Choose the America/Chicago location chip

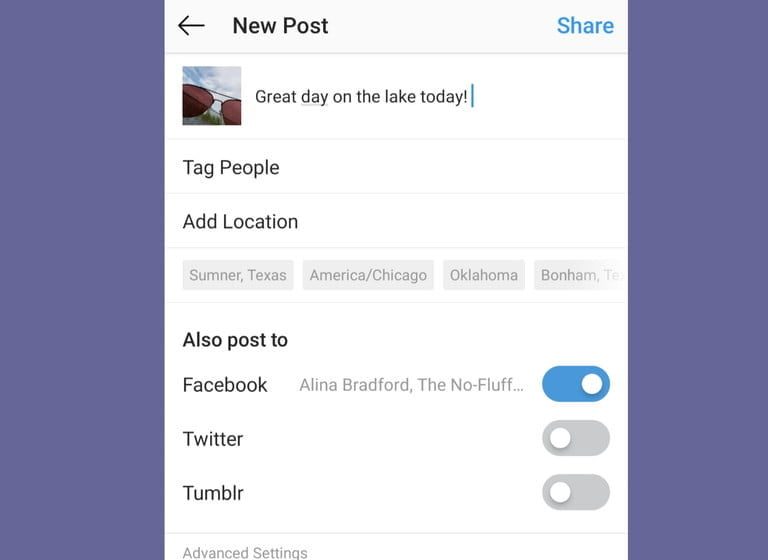368,275
